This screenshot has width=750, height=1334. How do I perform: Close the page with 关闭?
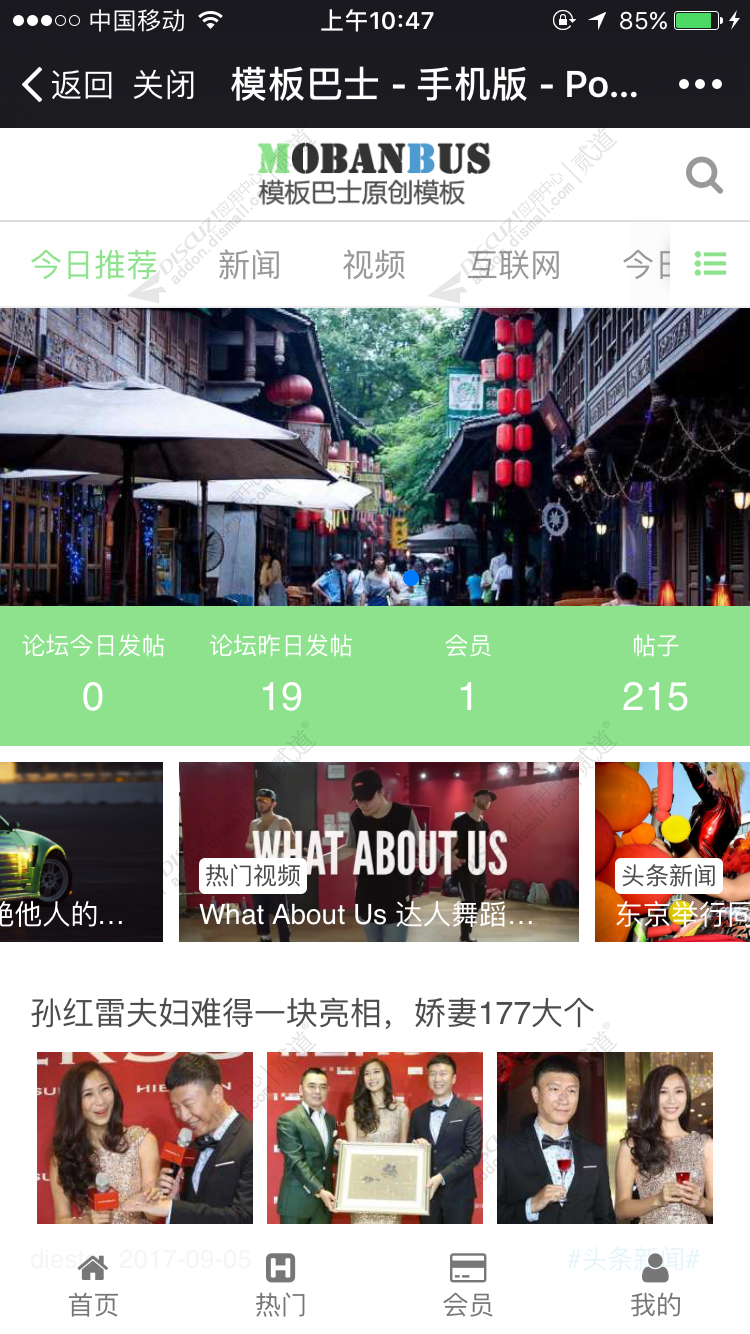[164, 85]
